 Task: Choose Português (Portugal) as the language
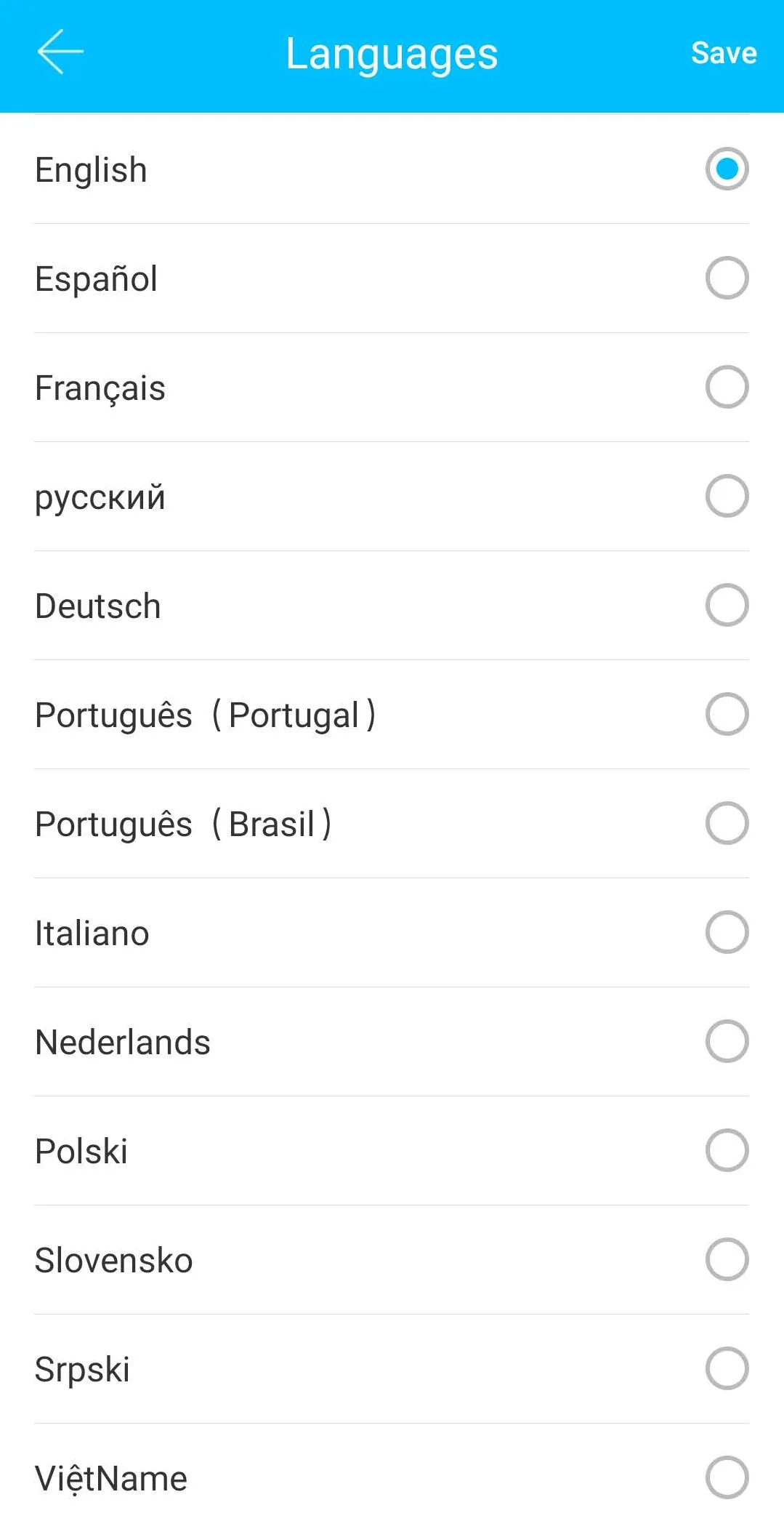726,714
